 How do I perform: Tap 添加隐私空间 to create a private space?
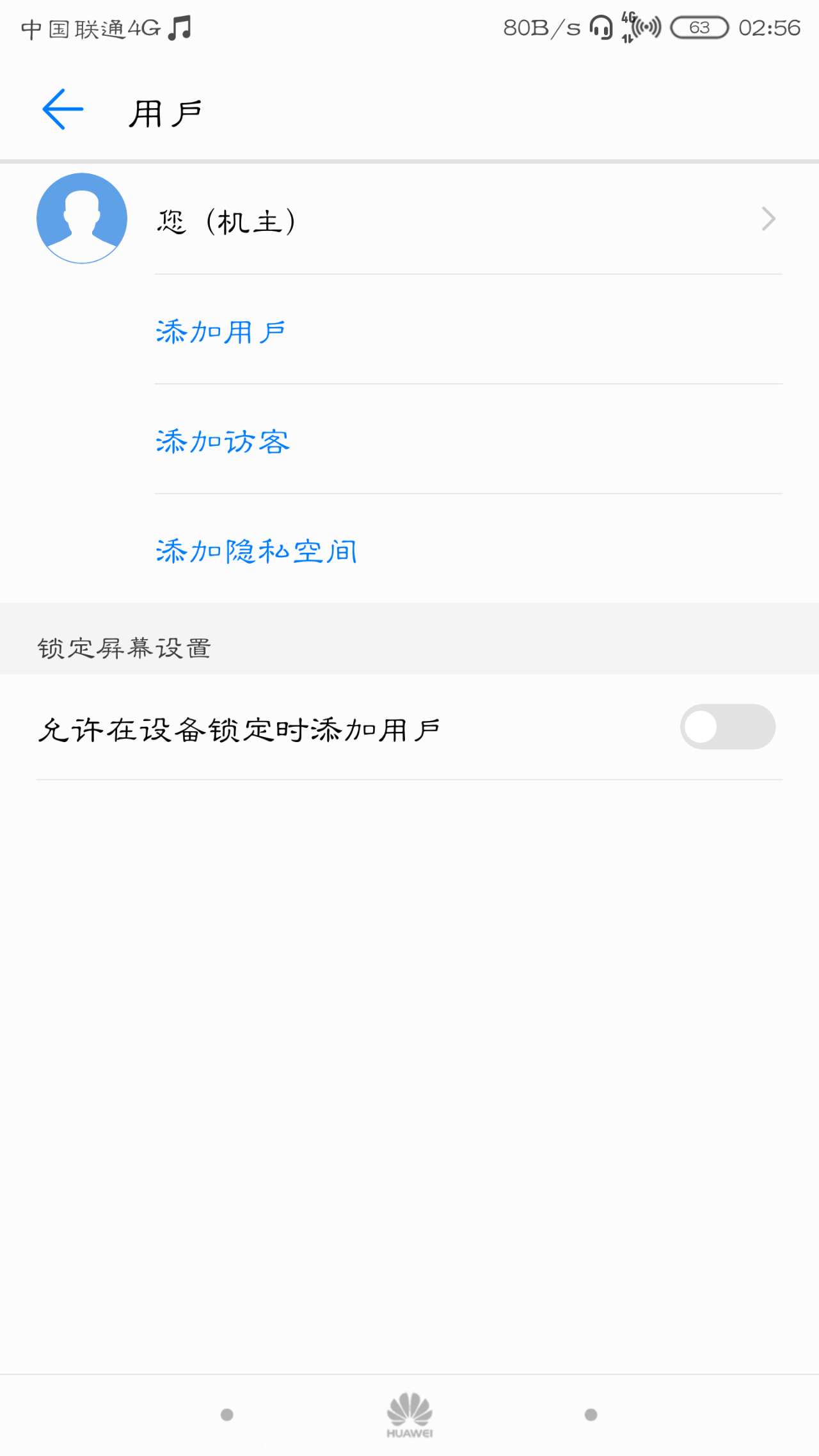(x=257, y=550)
